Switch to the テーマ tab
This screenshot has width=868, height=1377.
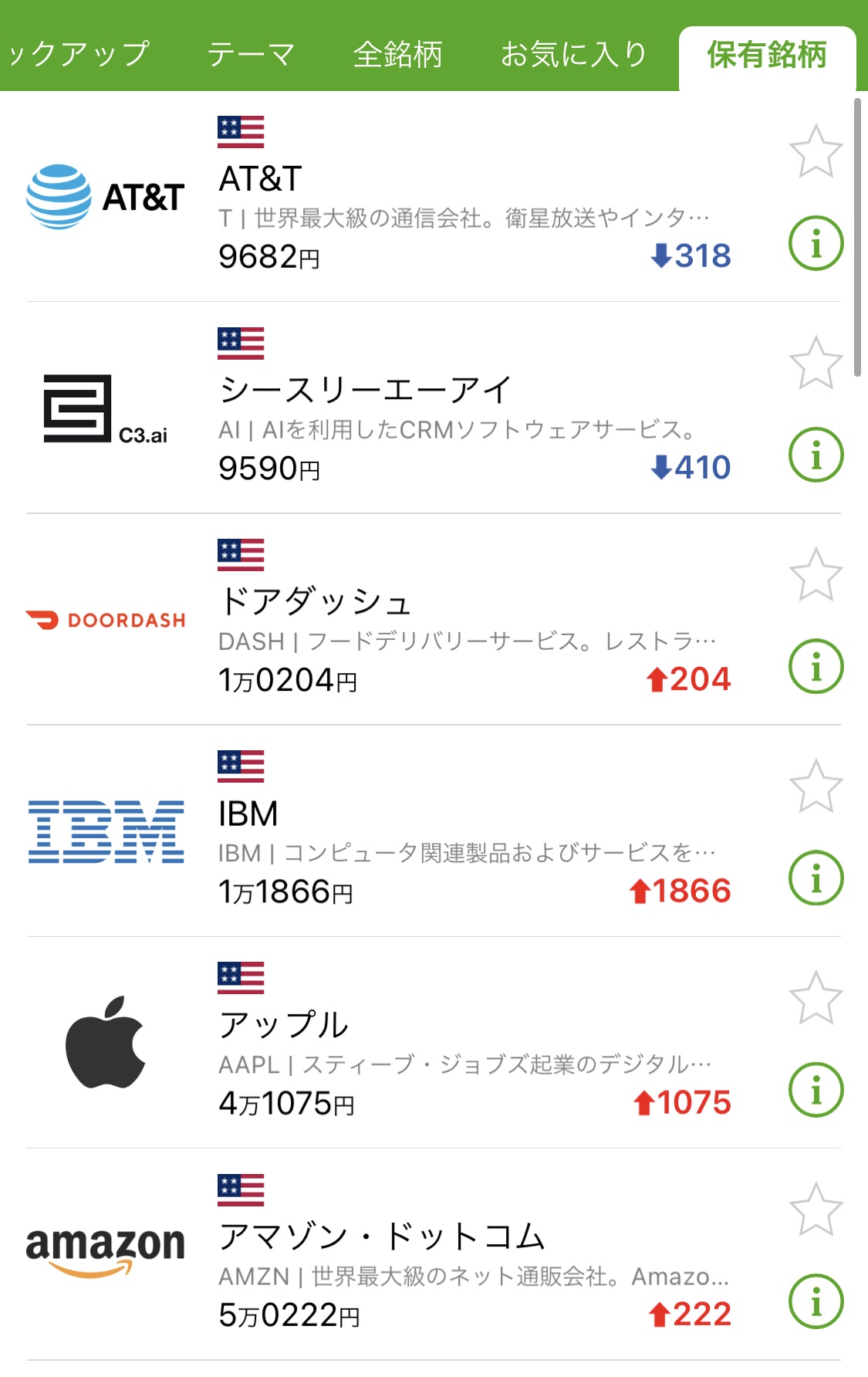pos(251,55)
